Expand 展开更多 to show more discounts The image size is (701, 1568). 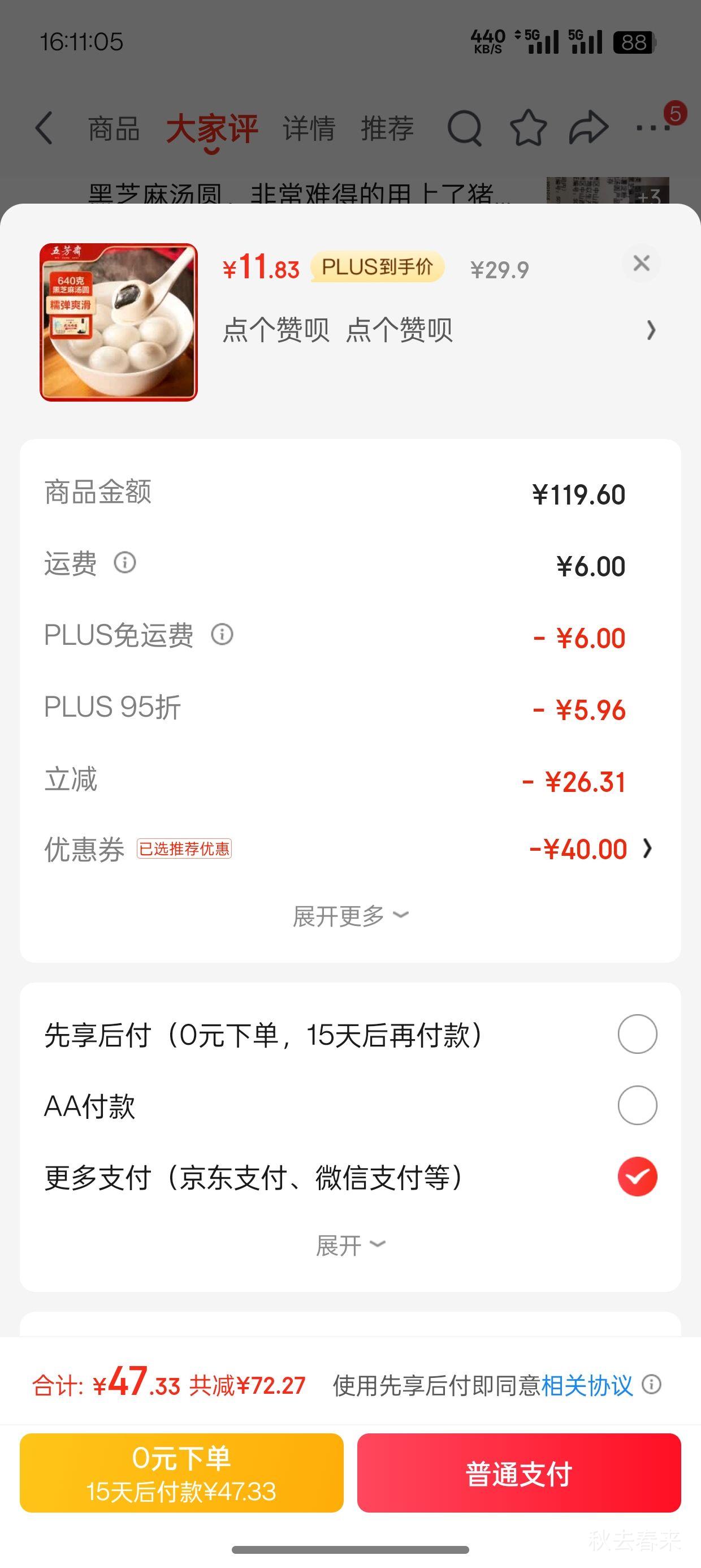(350, 915)
